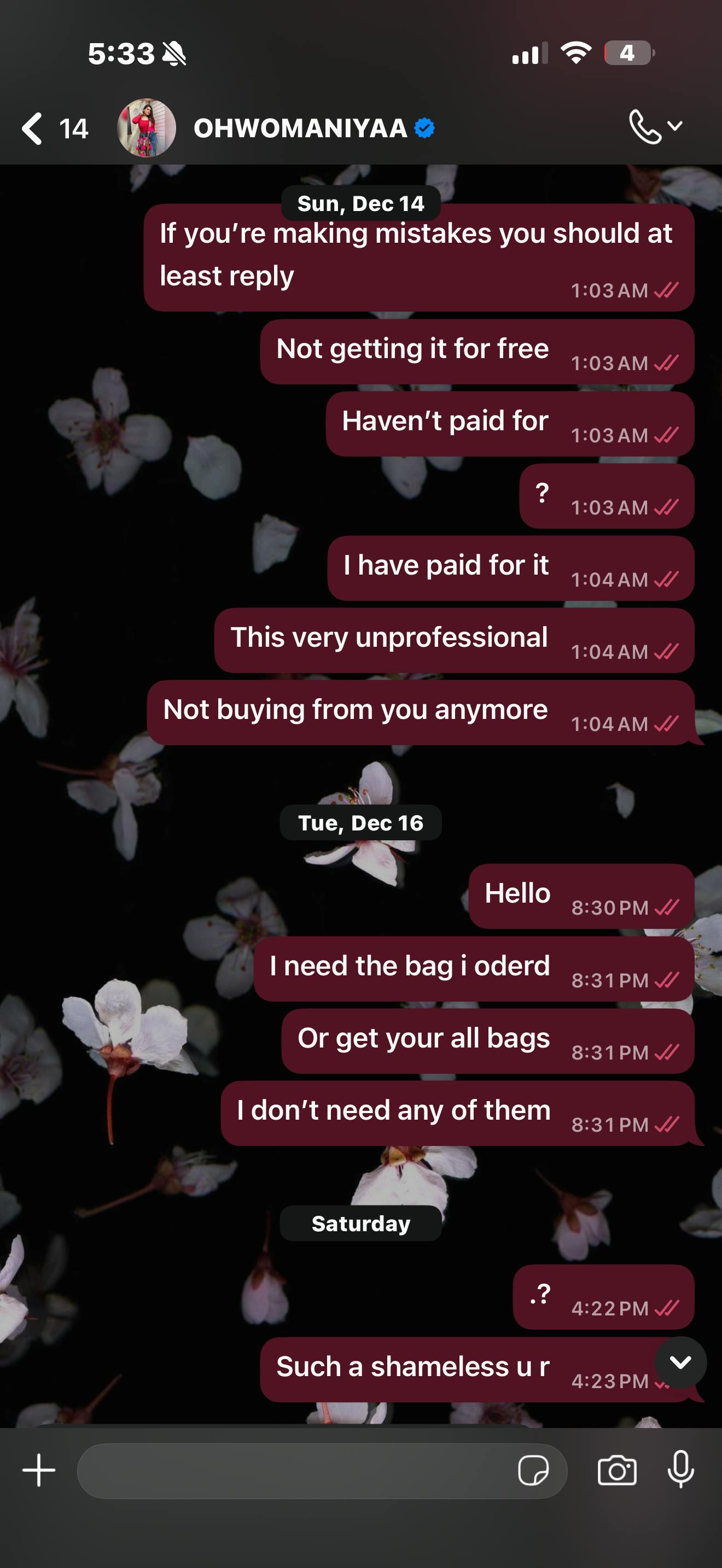The height and width of the screenshot is (1568, 722).
Task: Tap the plus attachment button
Action: 39,1471
